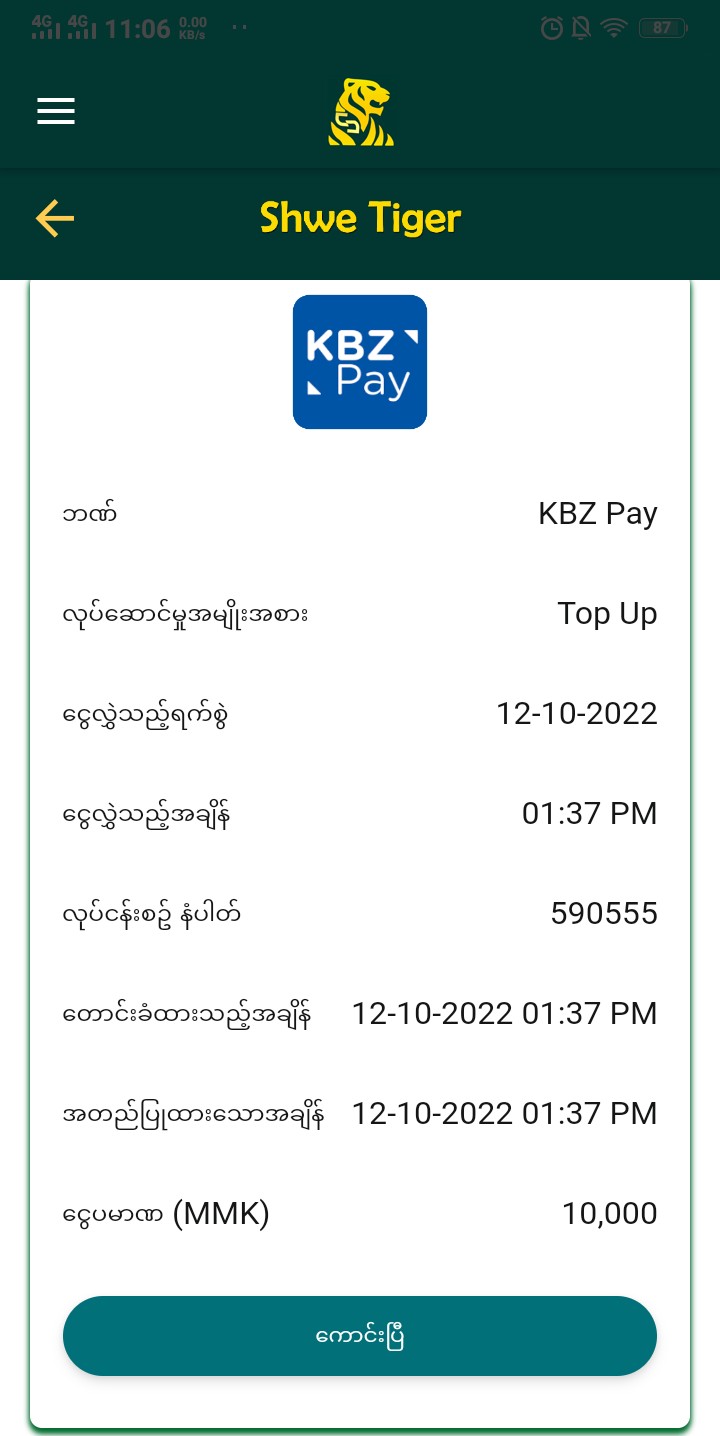720x1436 pixels.
Task: Go back with the yellow arrow
Action: click(x=55, y=218)
